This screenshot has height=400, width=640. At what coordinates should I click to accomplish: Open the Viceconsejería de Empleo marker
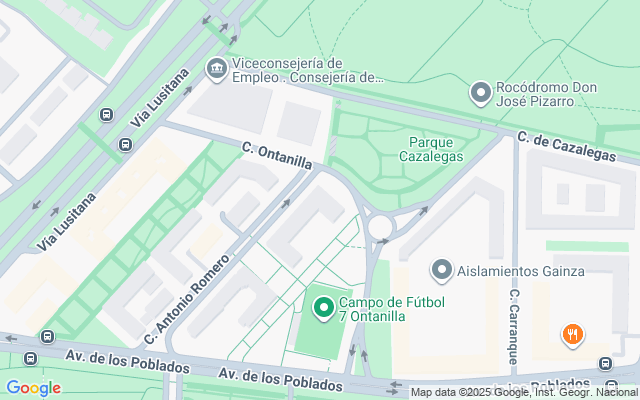[216, 69]
